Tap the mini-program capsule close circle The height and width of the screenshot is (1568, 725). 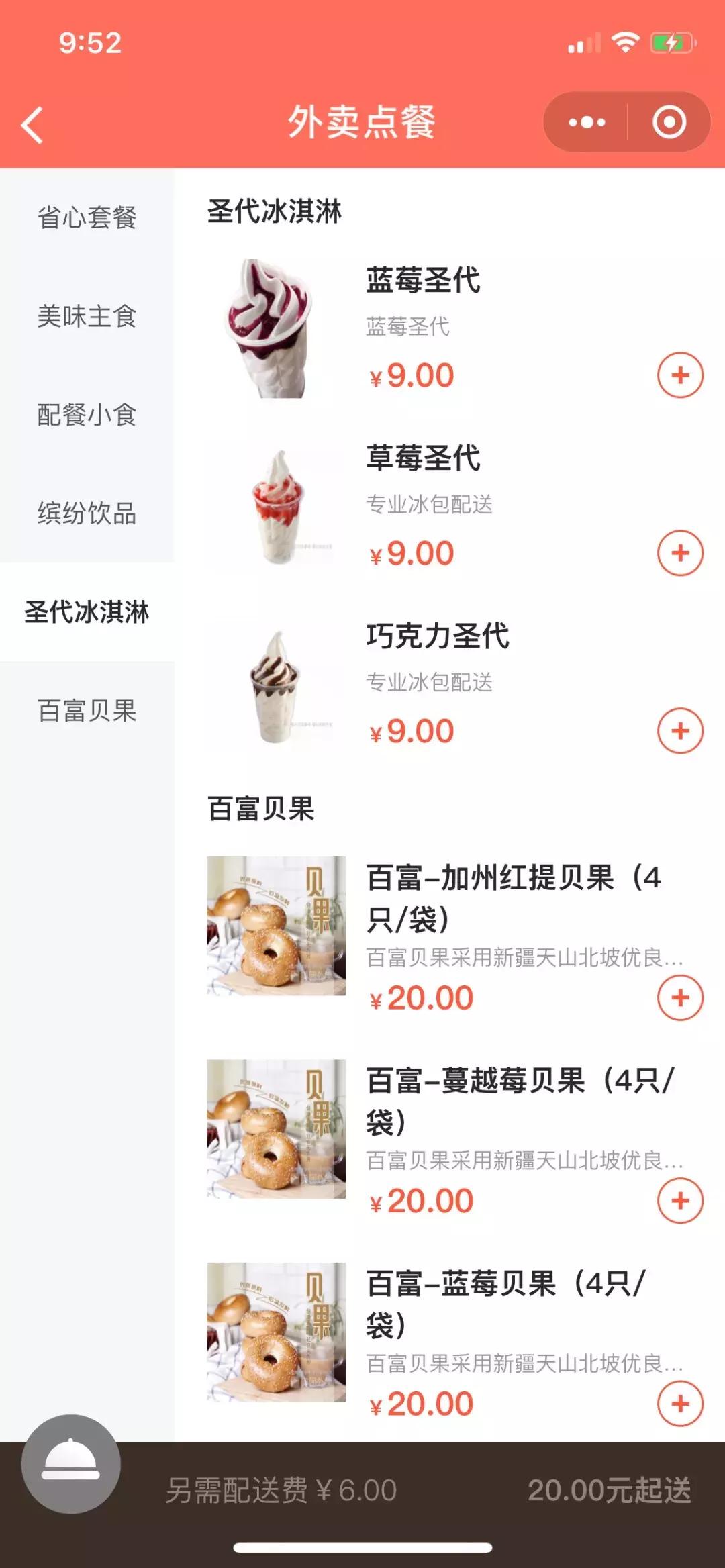click(667, 121)
